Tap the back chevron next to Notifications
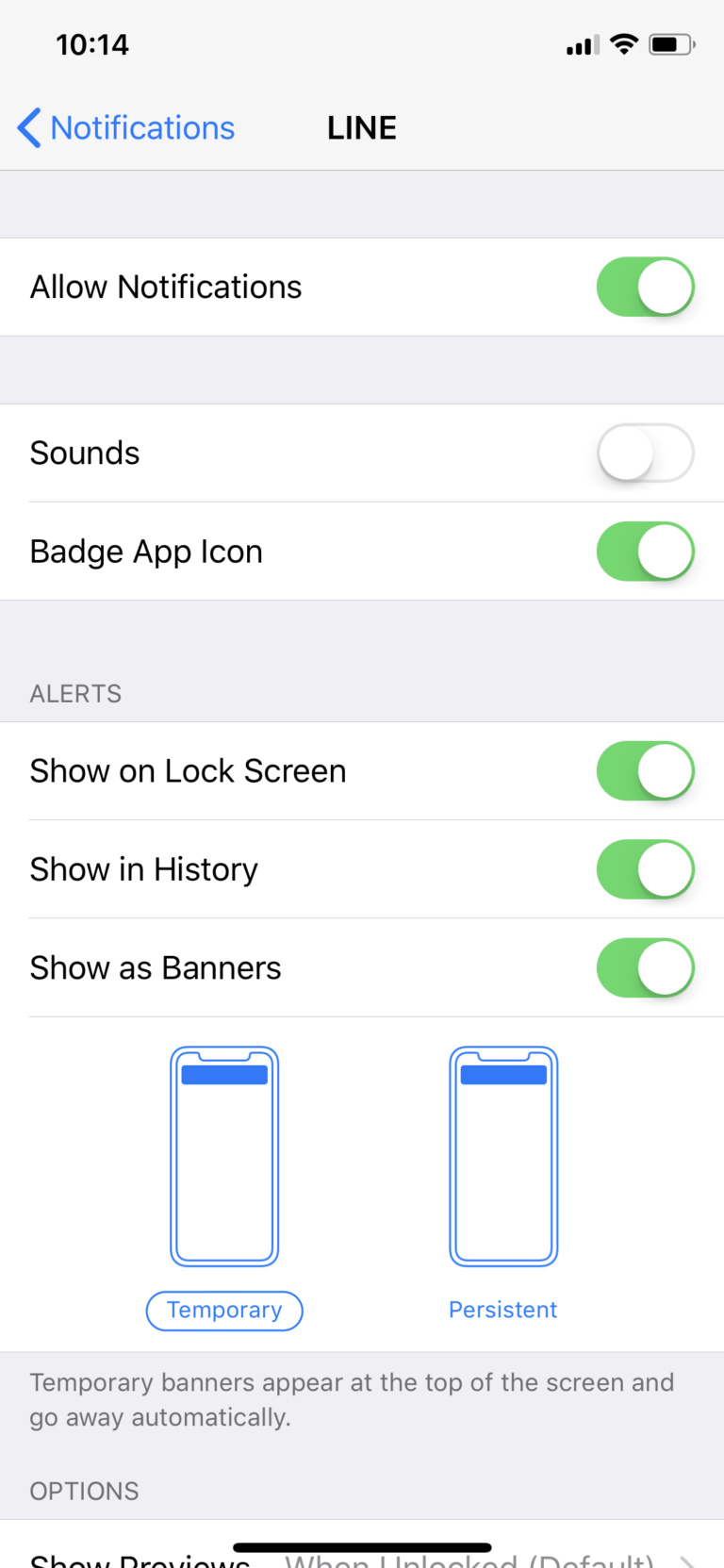This screenshot has height=1568, width=724. 27,127
